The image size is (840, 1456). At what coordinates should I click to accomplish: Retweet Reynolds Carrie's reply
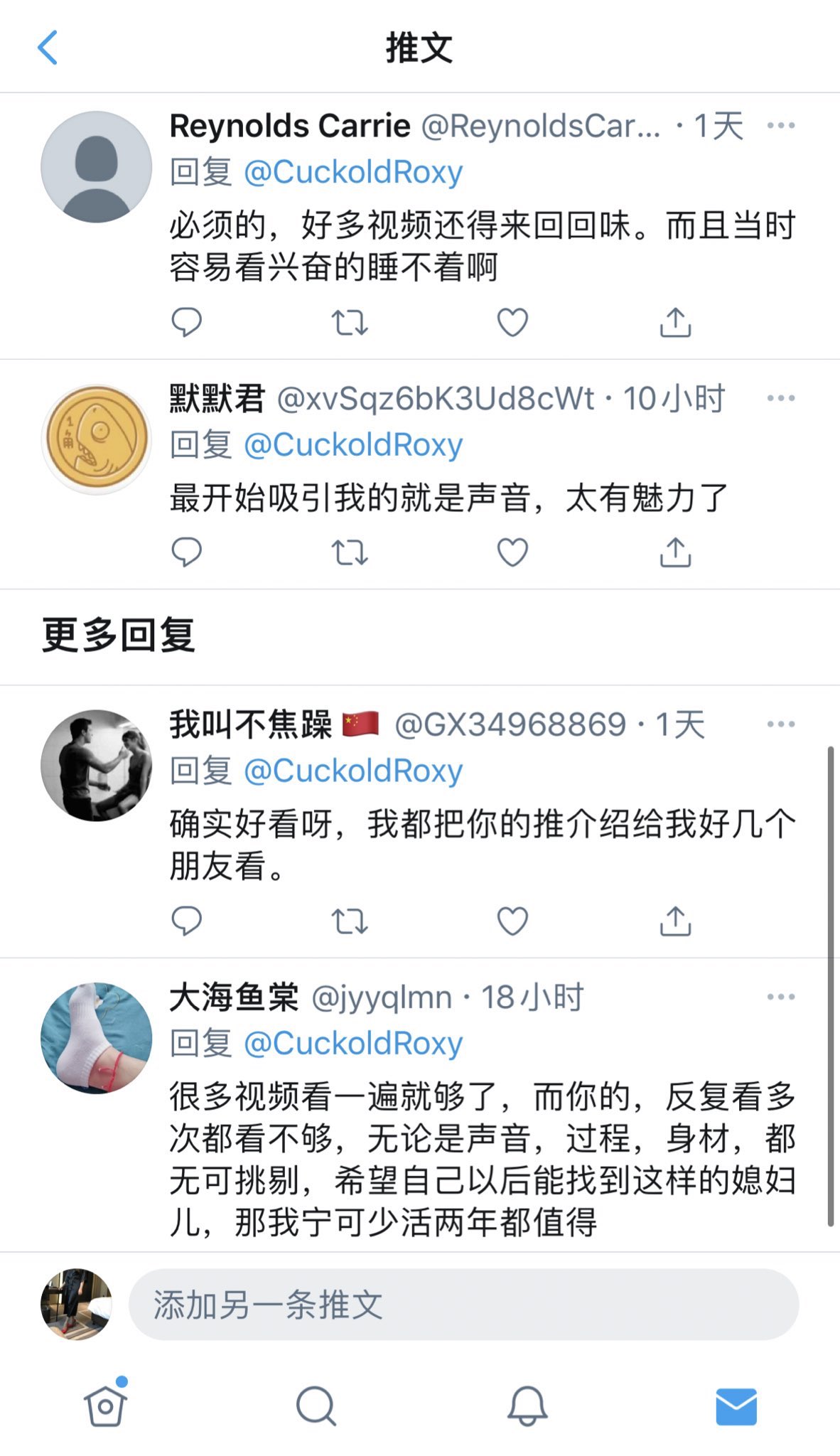click(350, 323)
